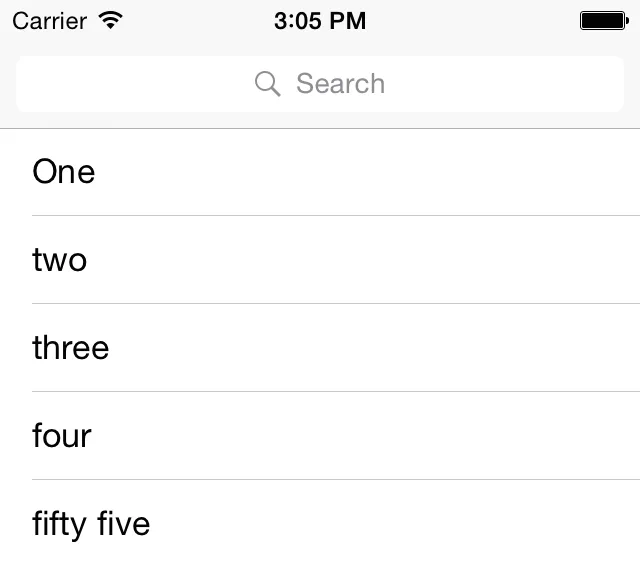Tap the Search field

point(320,84)
